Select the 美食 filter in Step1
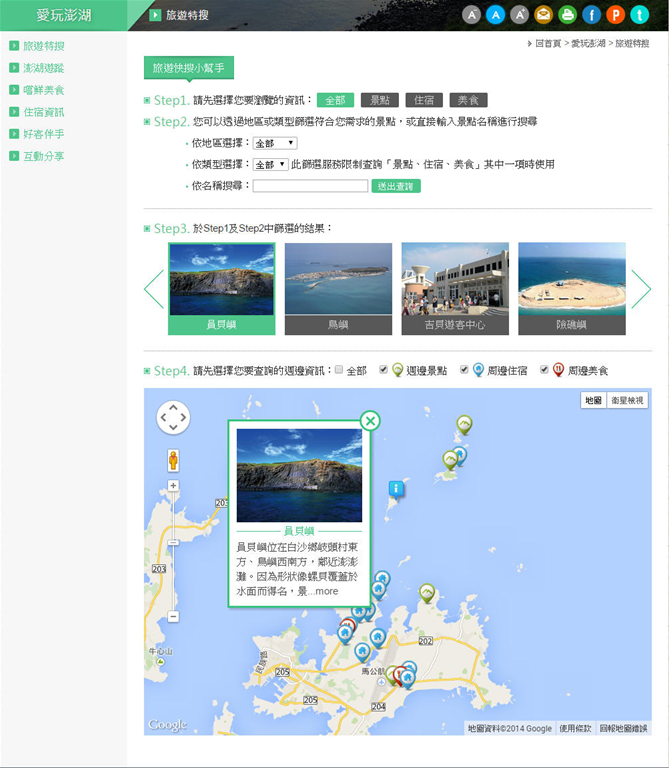Image resolution: width=669 pixels, height=768 pixels. tap(468, 101)
